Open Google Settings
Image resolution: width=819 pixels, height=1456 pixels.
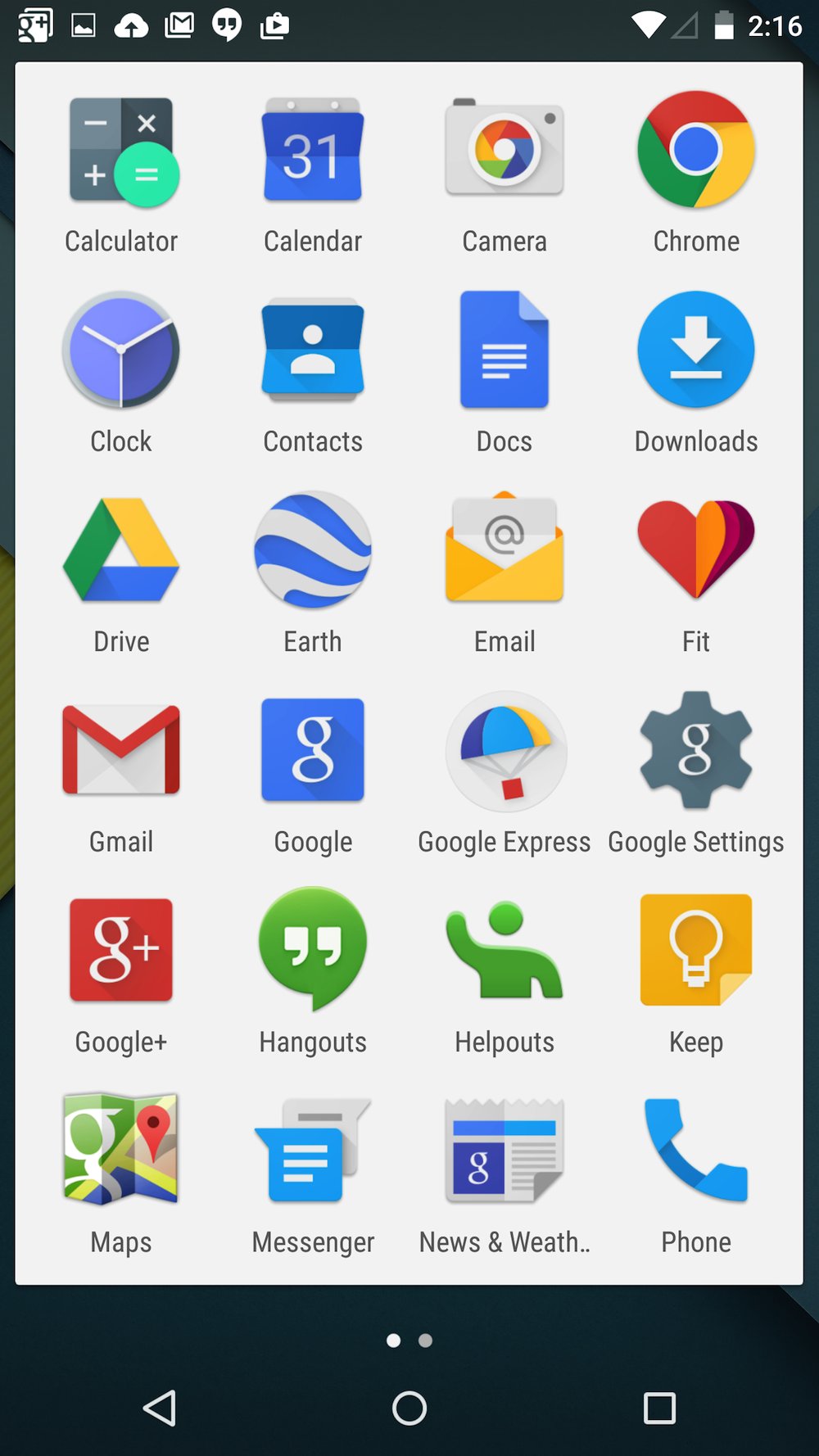[x=696, y=750]
